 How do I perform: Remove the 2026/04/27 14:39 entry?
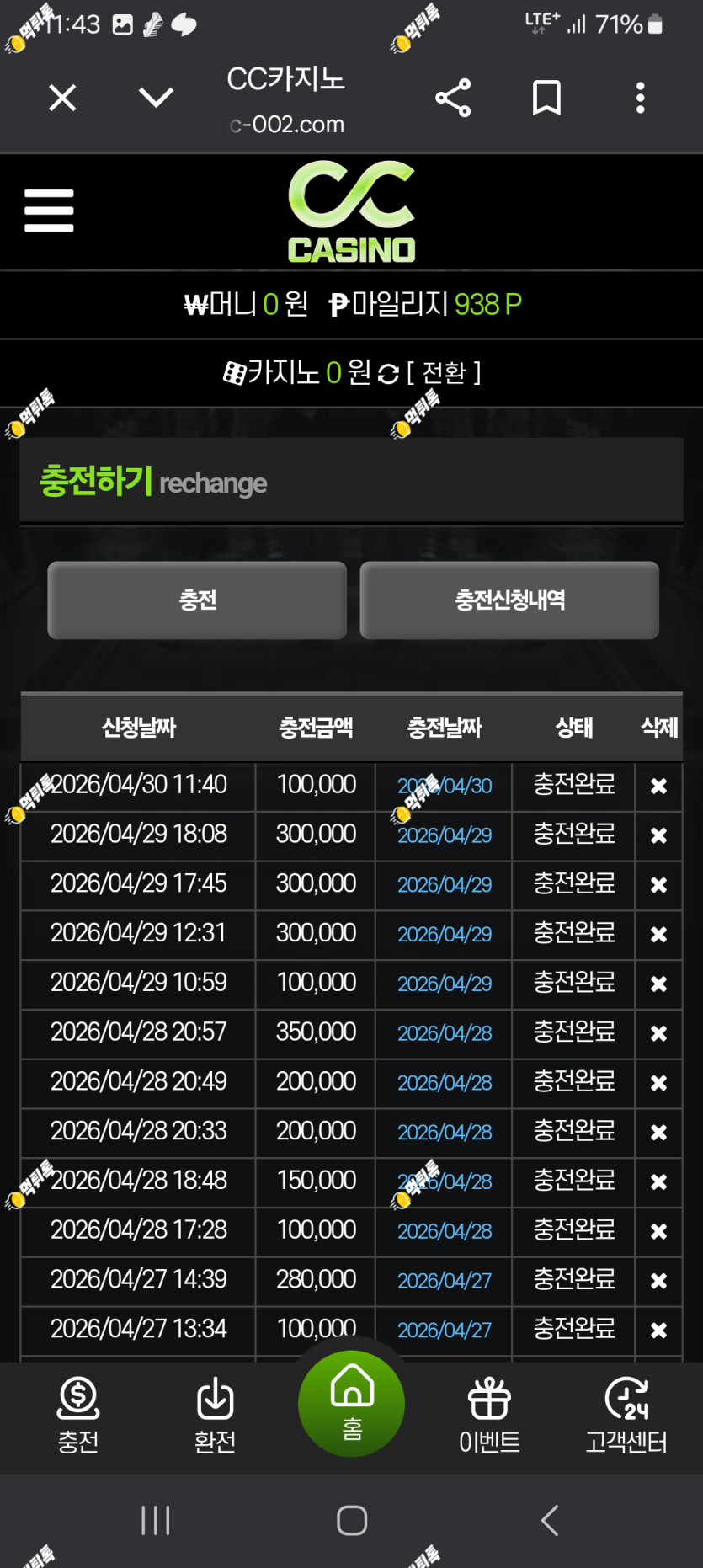click(658, 1282)
